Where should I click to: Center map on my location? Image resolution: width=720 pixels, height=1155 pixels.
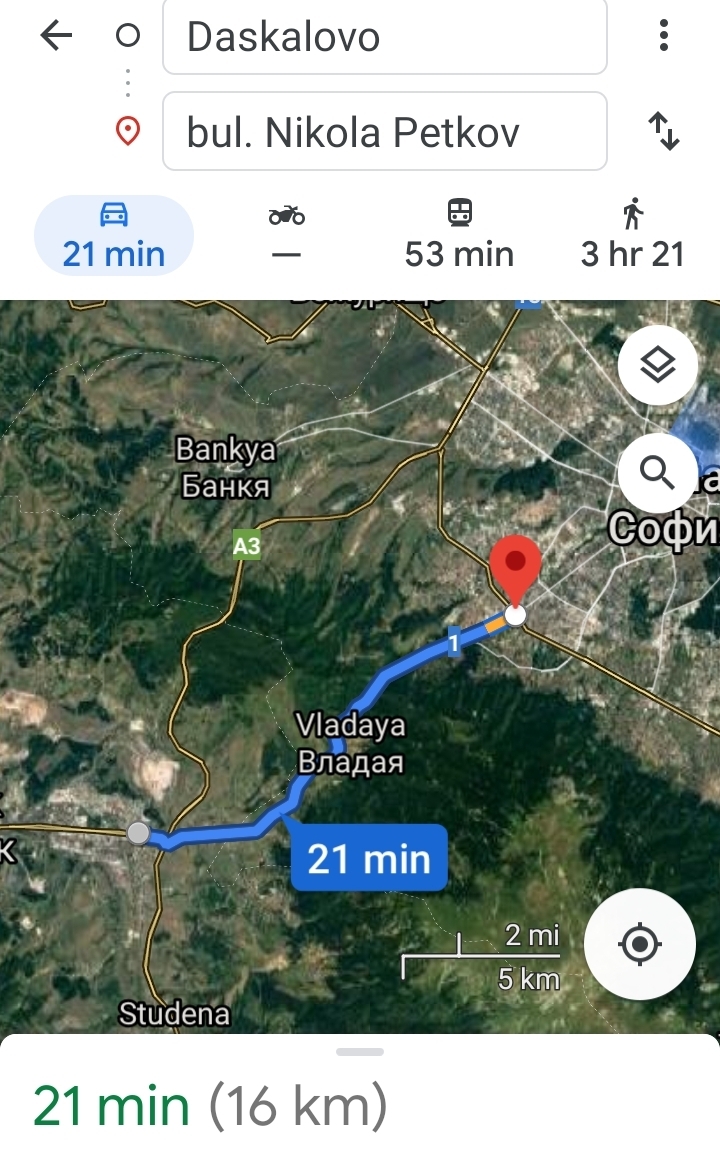(640, 944)
